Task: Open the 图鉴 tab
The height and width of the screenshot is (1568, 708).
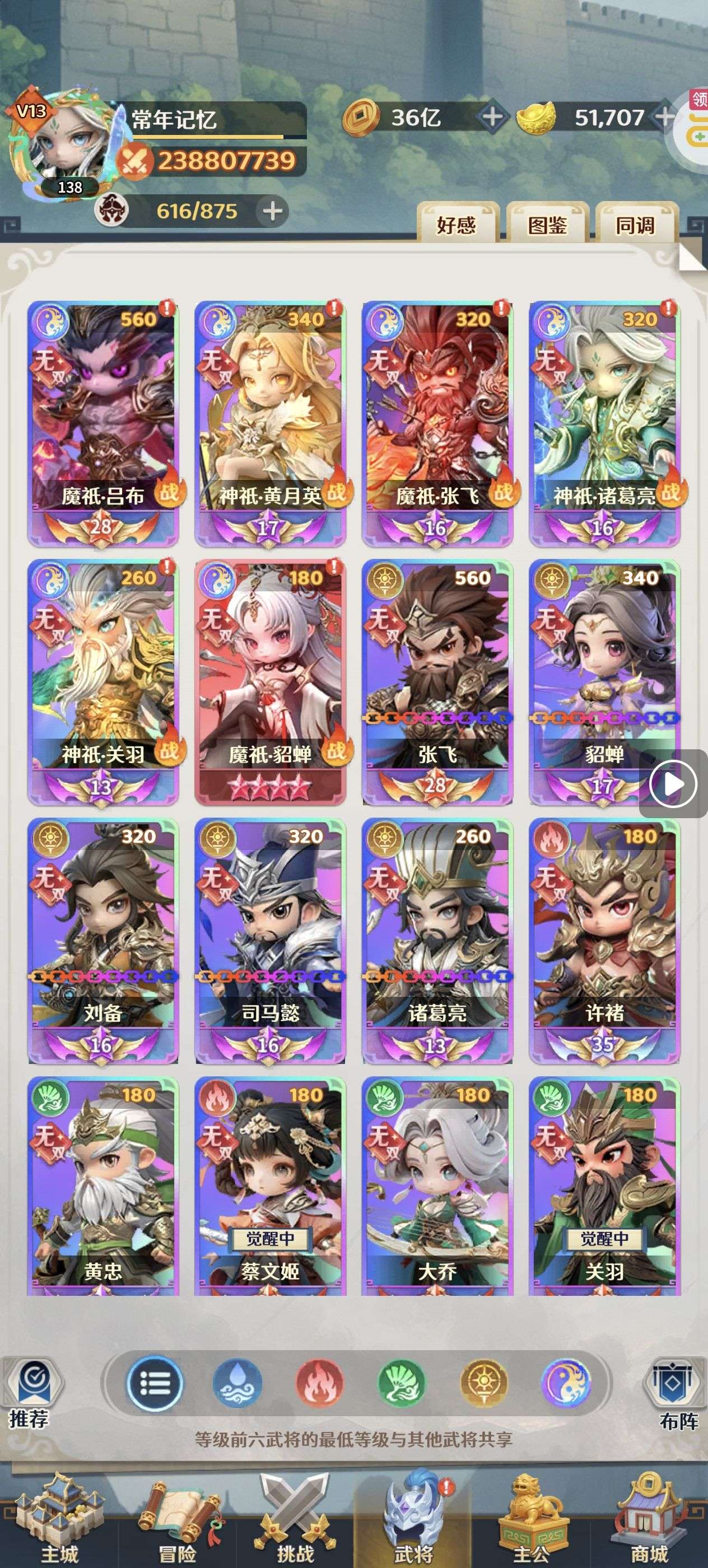Action: click(547, 225)
